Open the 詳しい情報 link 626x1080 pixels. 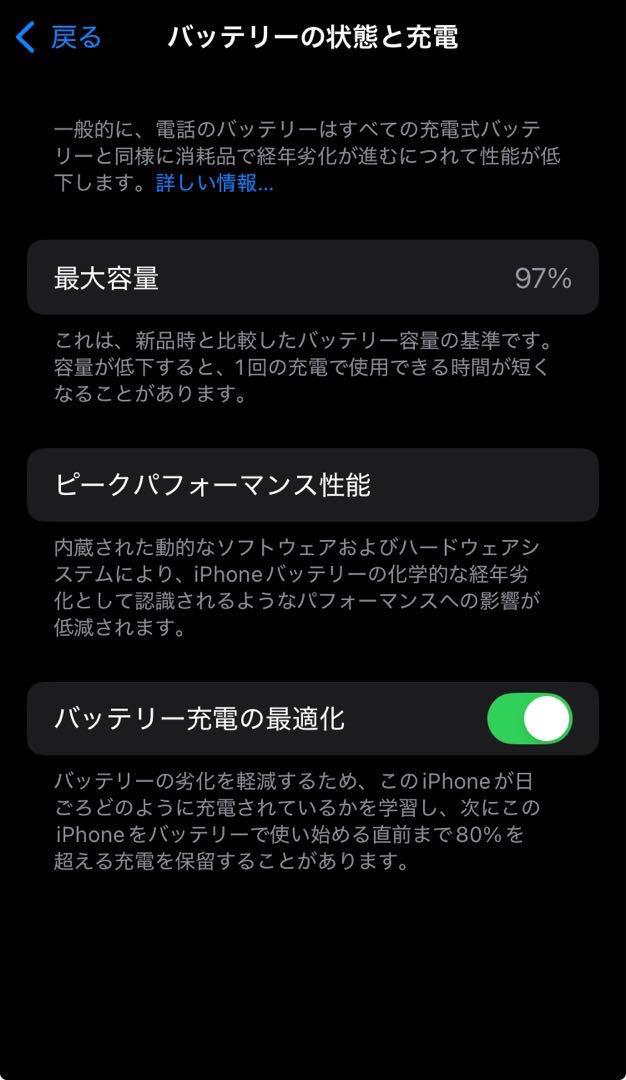pyautogui.click(x=214, y=183)
